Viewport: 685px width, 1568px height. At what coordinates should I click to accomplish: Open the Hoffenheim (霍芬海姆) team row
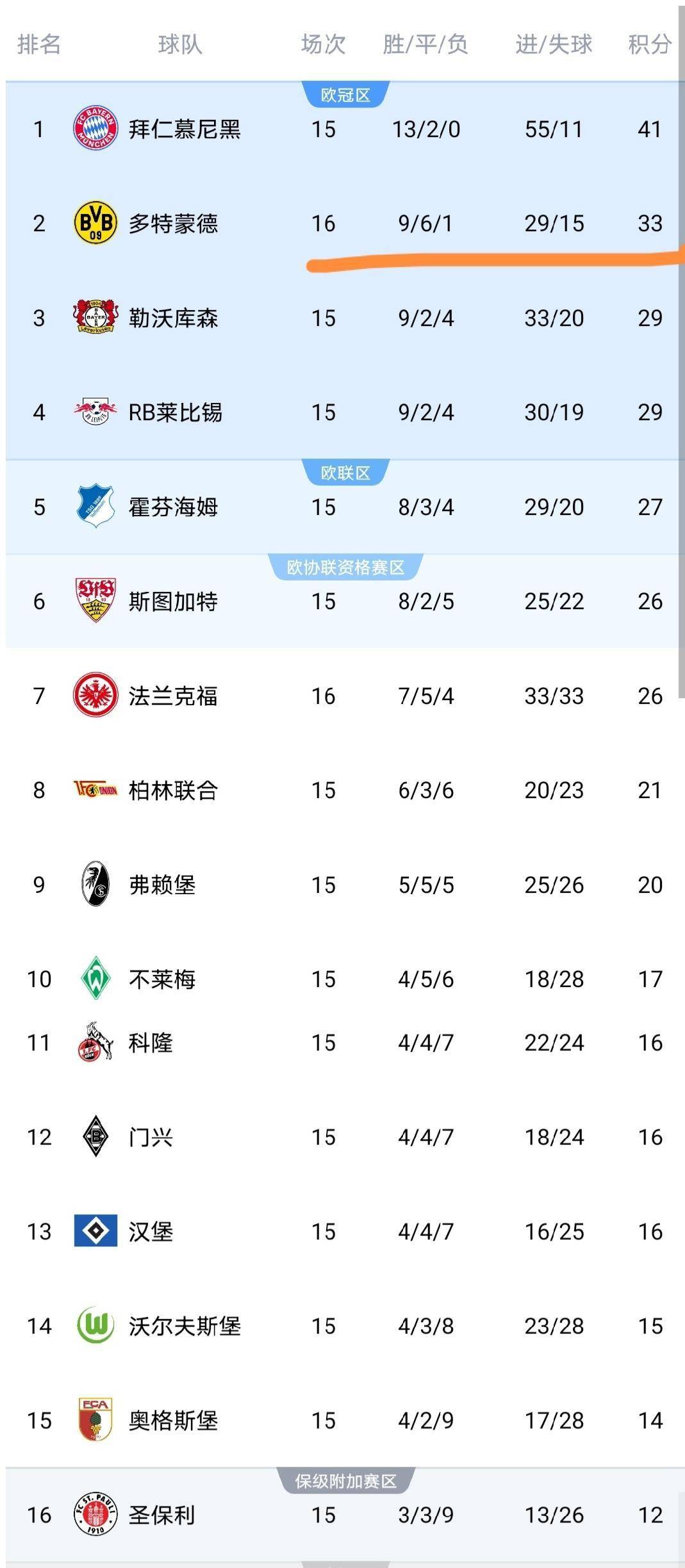173,507
